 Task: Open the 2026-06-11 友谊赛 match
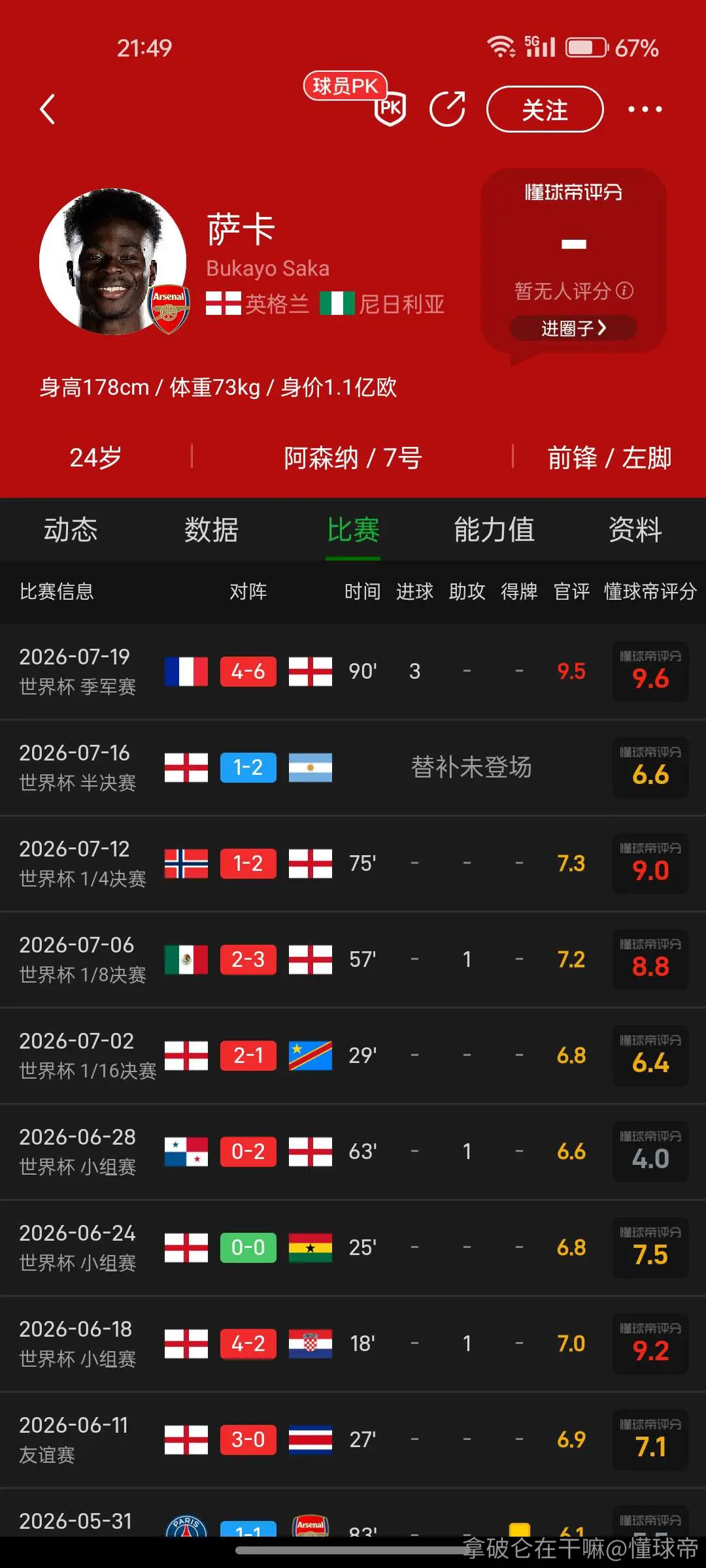(353, 1440)
